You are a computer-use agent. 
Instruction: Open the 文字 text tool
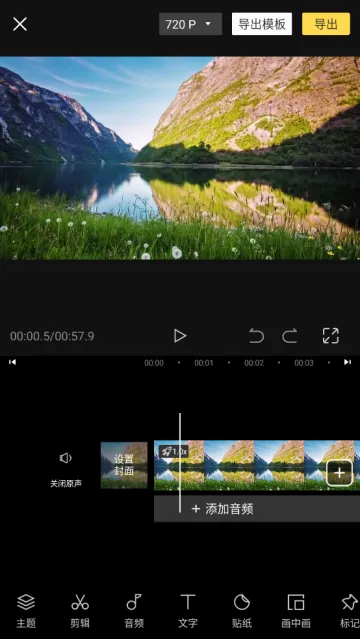tap(188, 610)
